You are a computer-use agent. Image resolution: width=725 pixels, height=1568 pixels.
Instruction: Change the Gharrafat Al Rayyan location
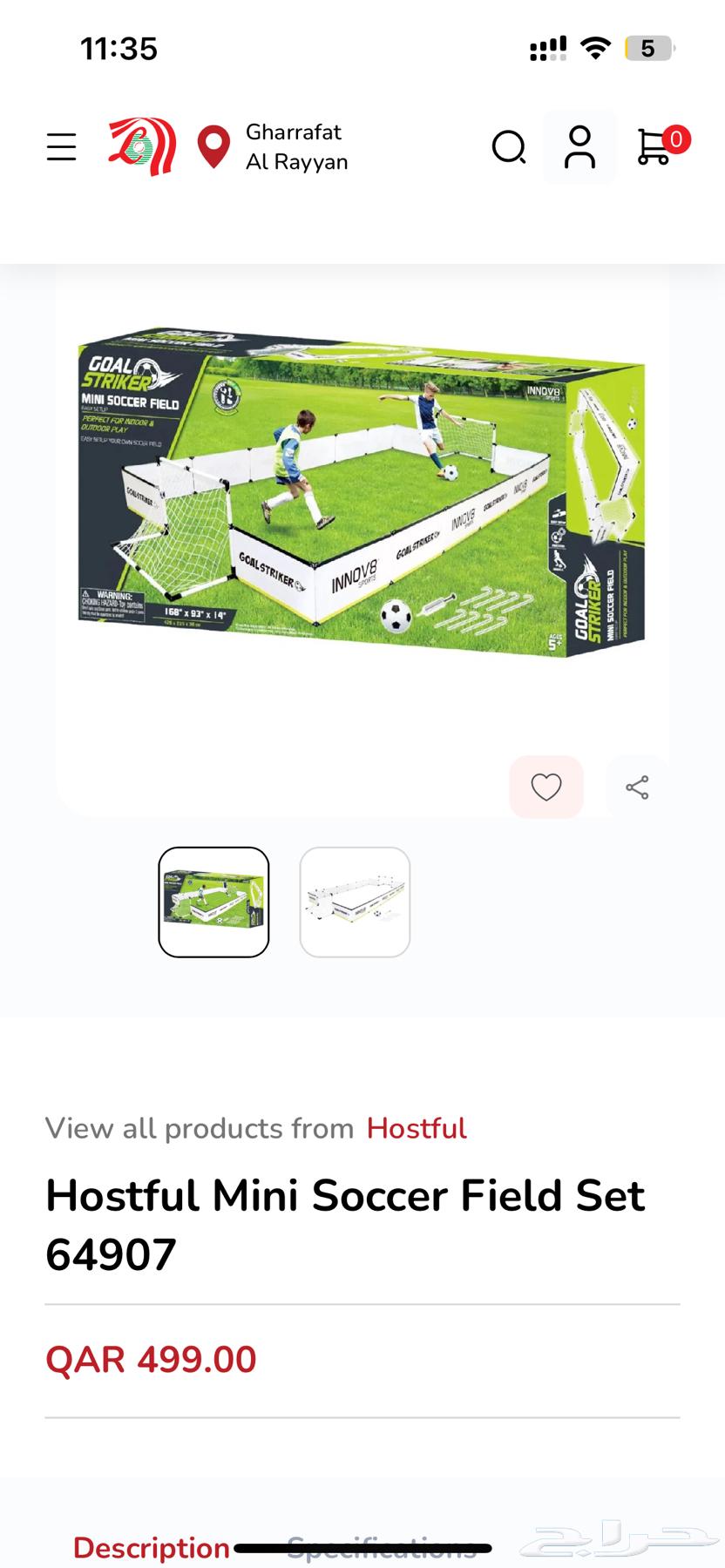coord(272,146)
